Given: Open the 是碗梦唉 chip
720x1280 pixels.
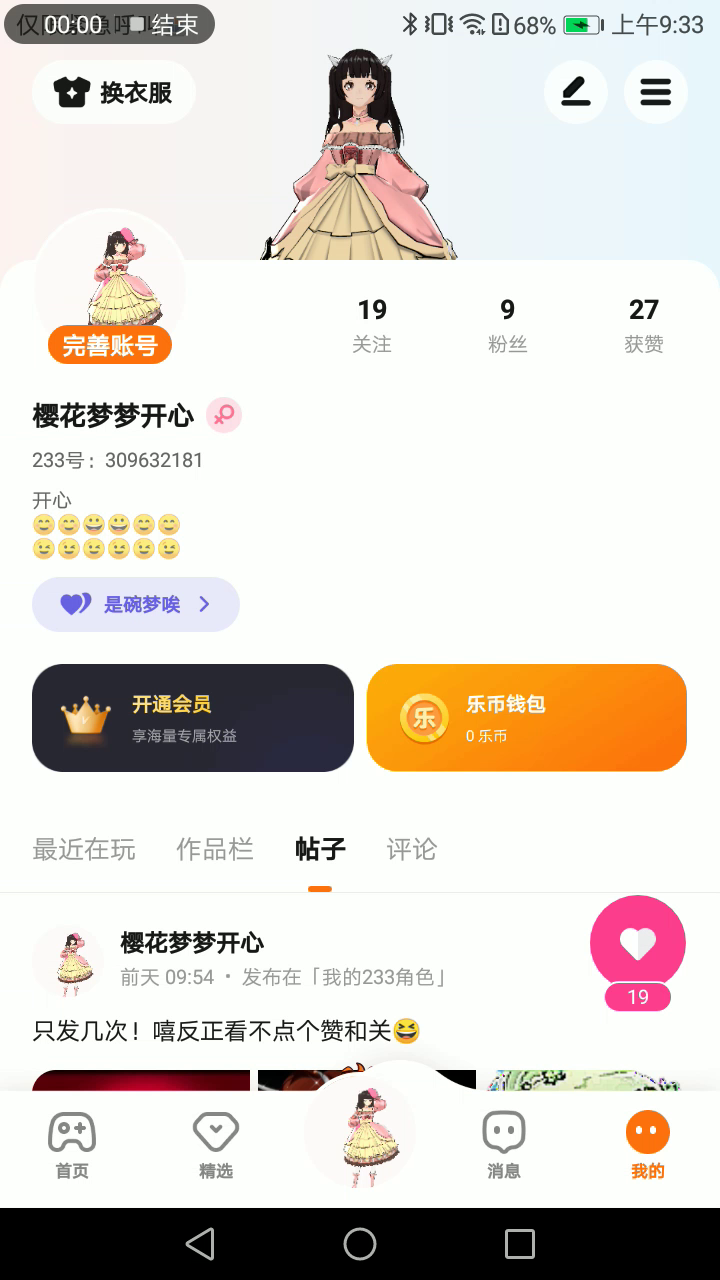Looking at the screenshot, I should click(x=136, y=604).
